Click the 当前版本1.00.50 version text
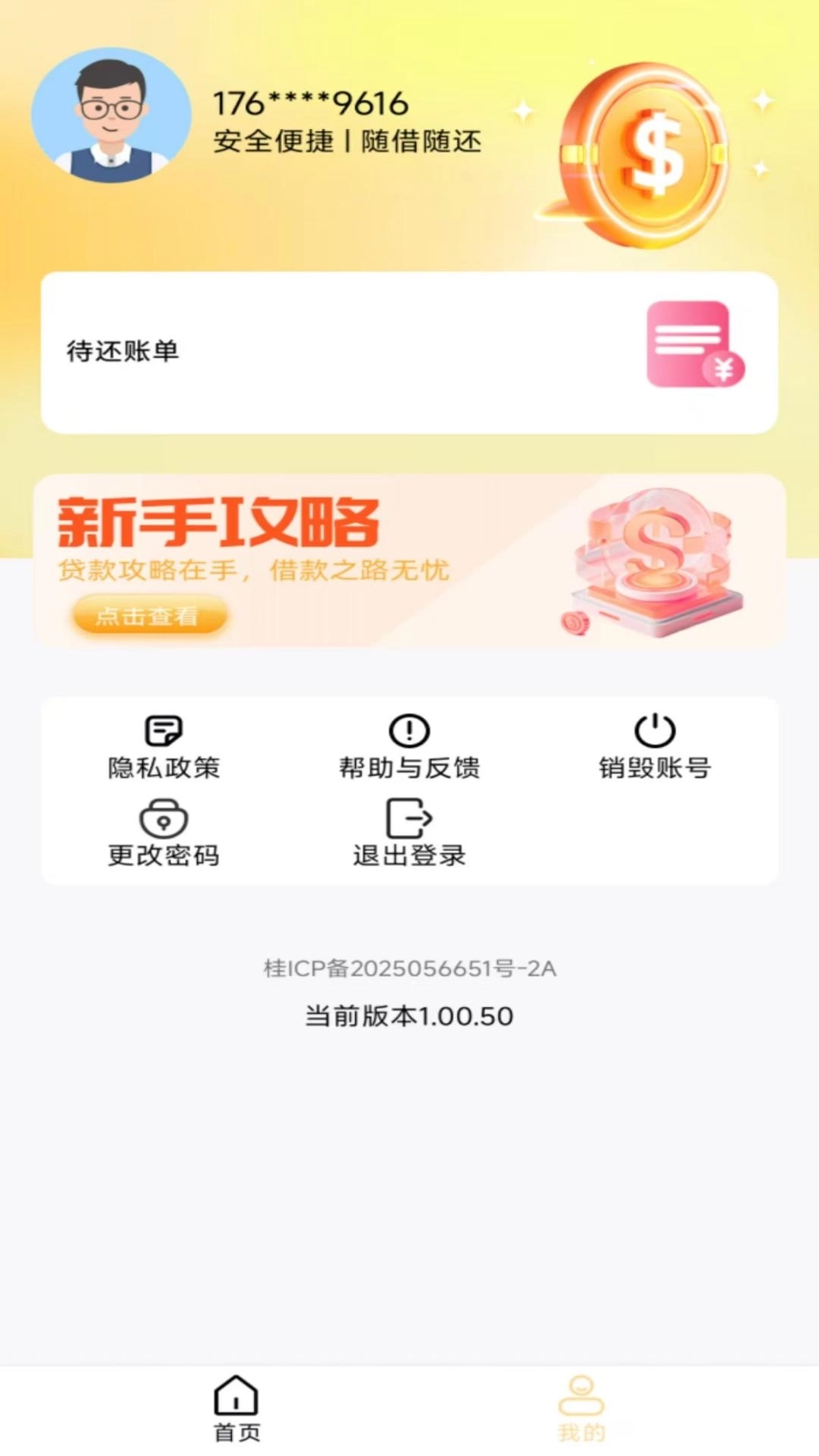819x1456 pixels. (x=409, y=1016)
